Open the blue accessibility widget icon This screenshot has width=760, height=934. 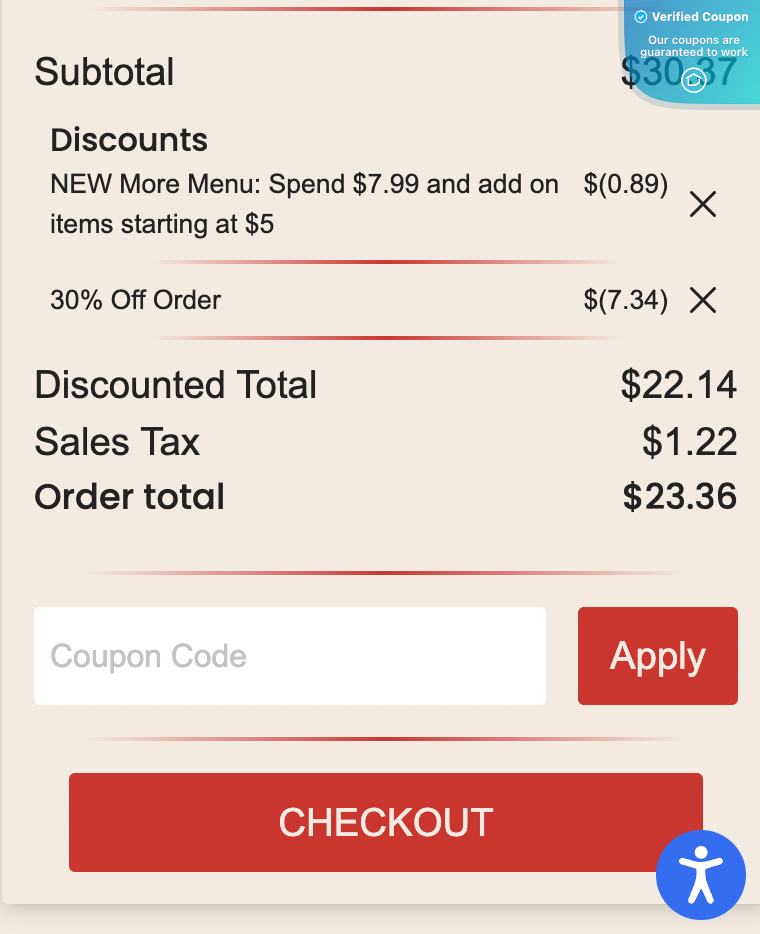701,874
